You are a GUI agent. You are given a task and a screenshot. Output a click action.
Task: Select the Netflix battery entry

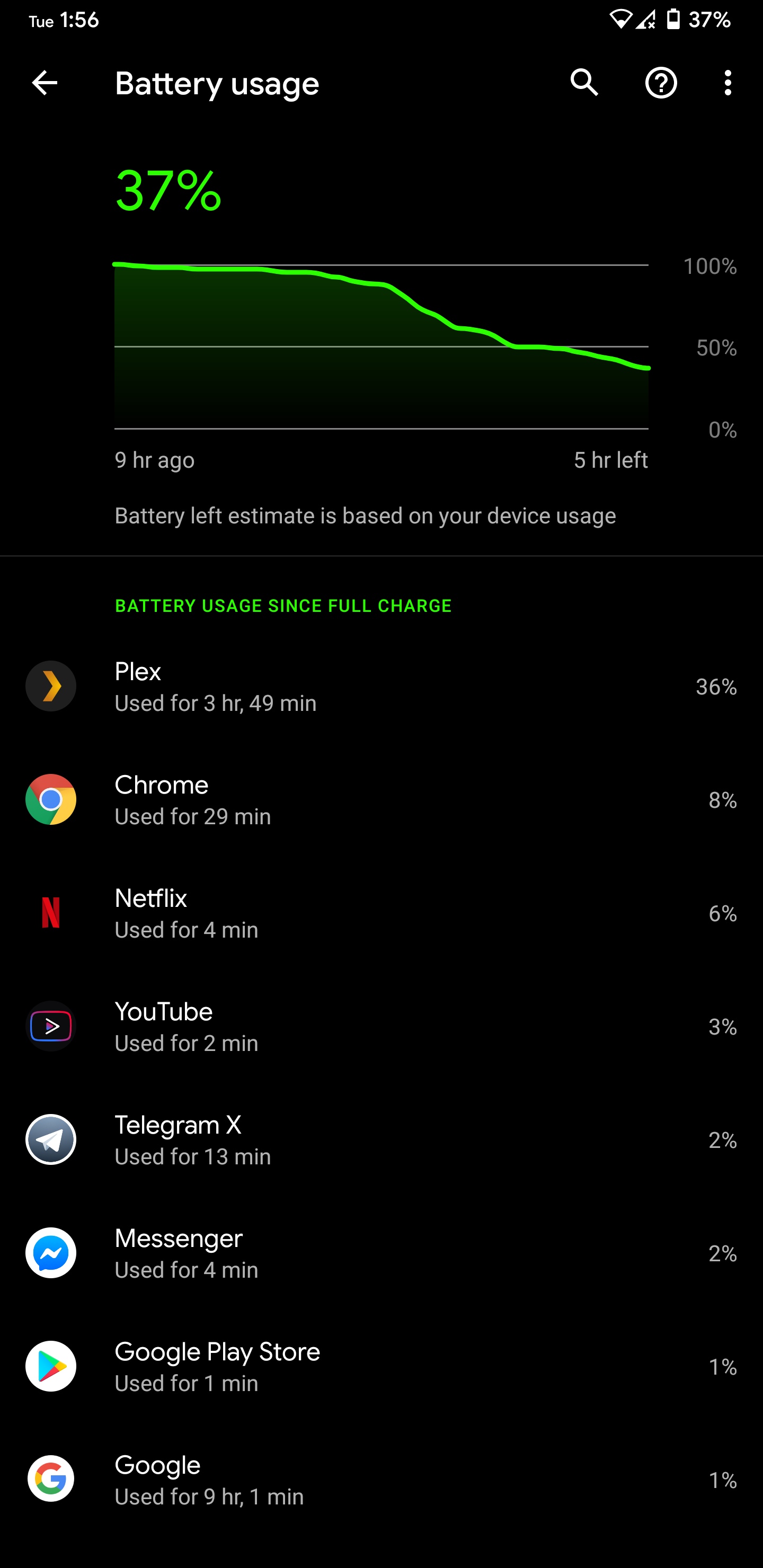click(381, 913)
